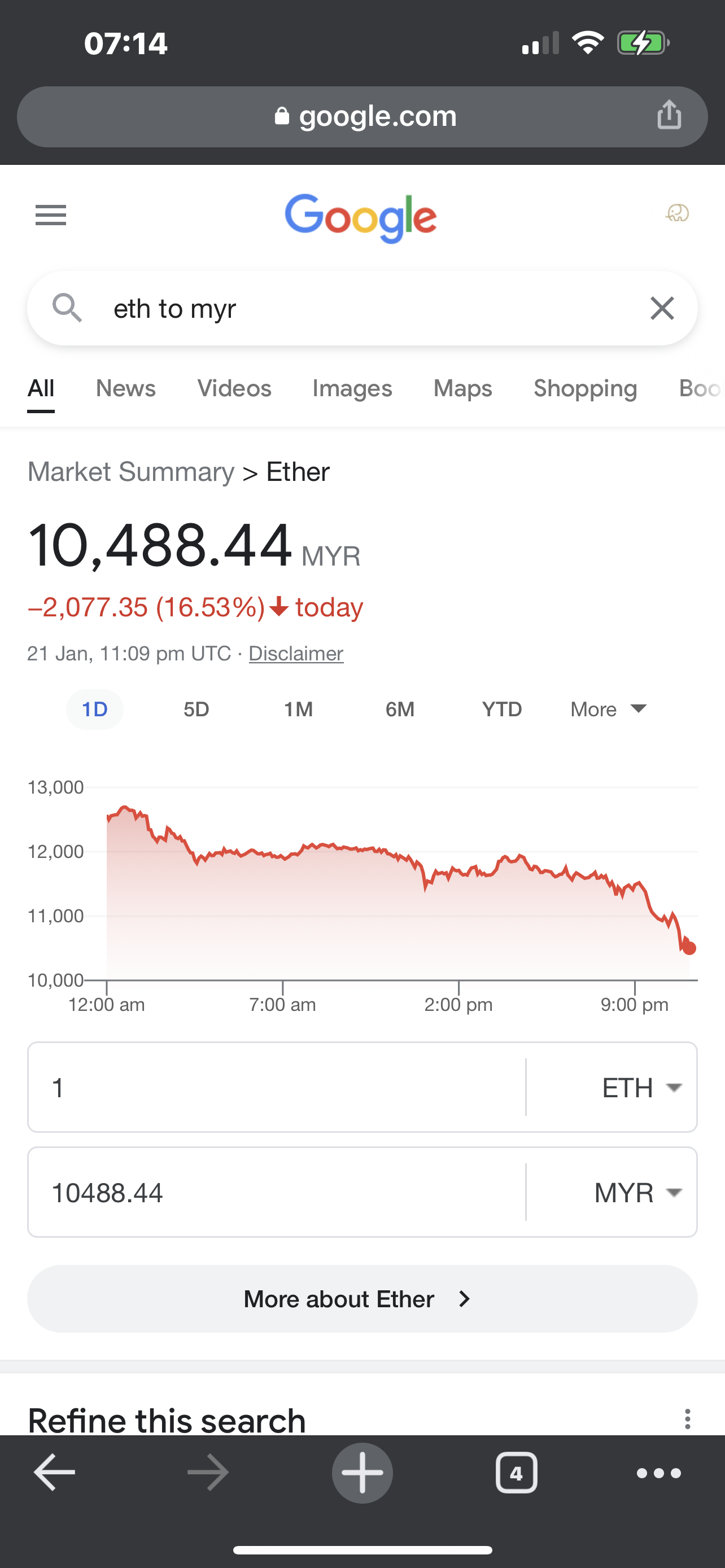Open the Google homepage via the logo
725x1568 pixels.
tap(361, 218)
